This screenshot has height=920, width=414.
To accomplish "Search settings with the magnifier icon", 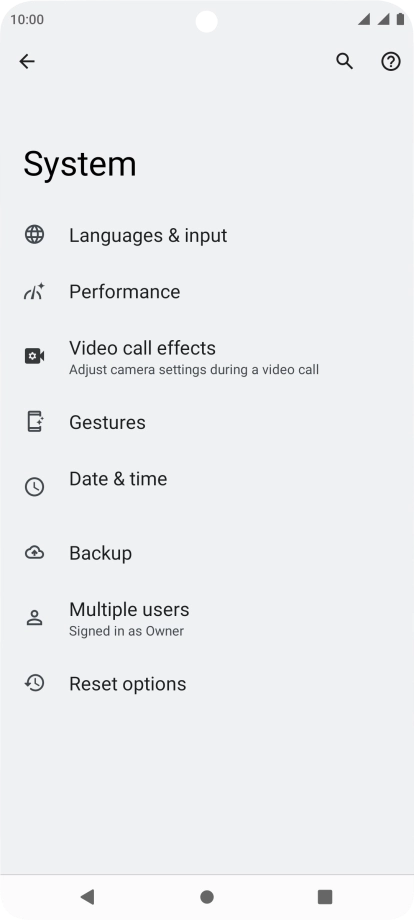I will click(344, 61).
